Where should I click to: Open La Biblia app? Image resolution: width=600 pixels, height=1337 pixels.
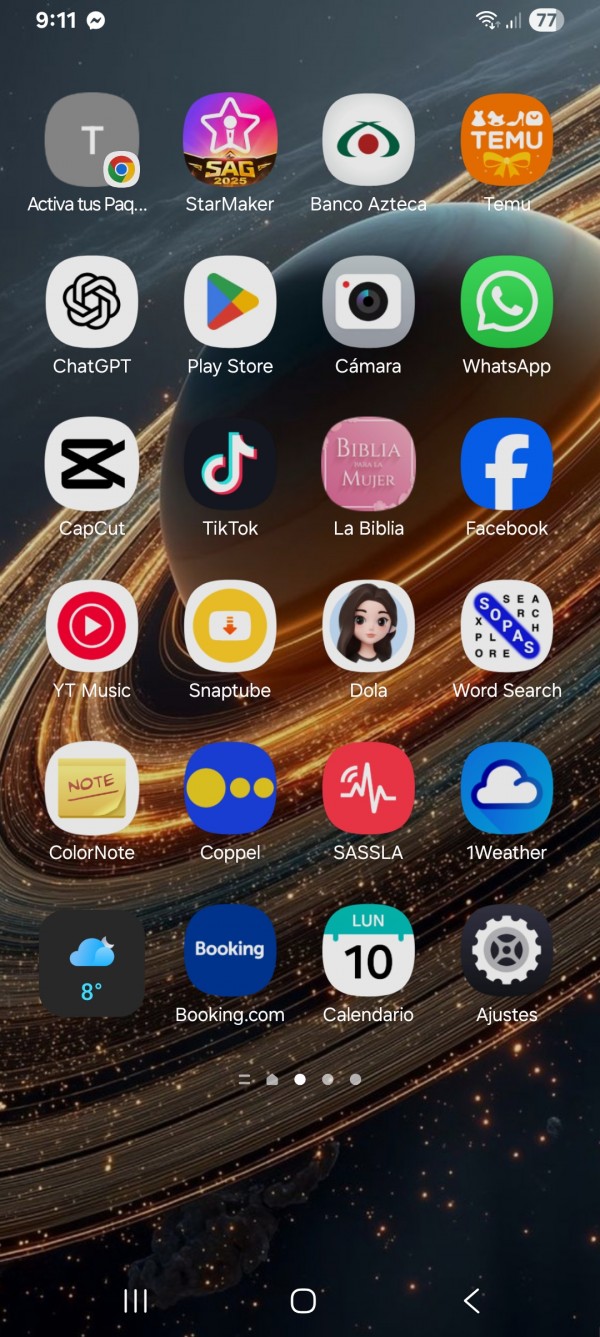(x=368, y=463)
